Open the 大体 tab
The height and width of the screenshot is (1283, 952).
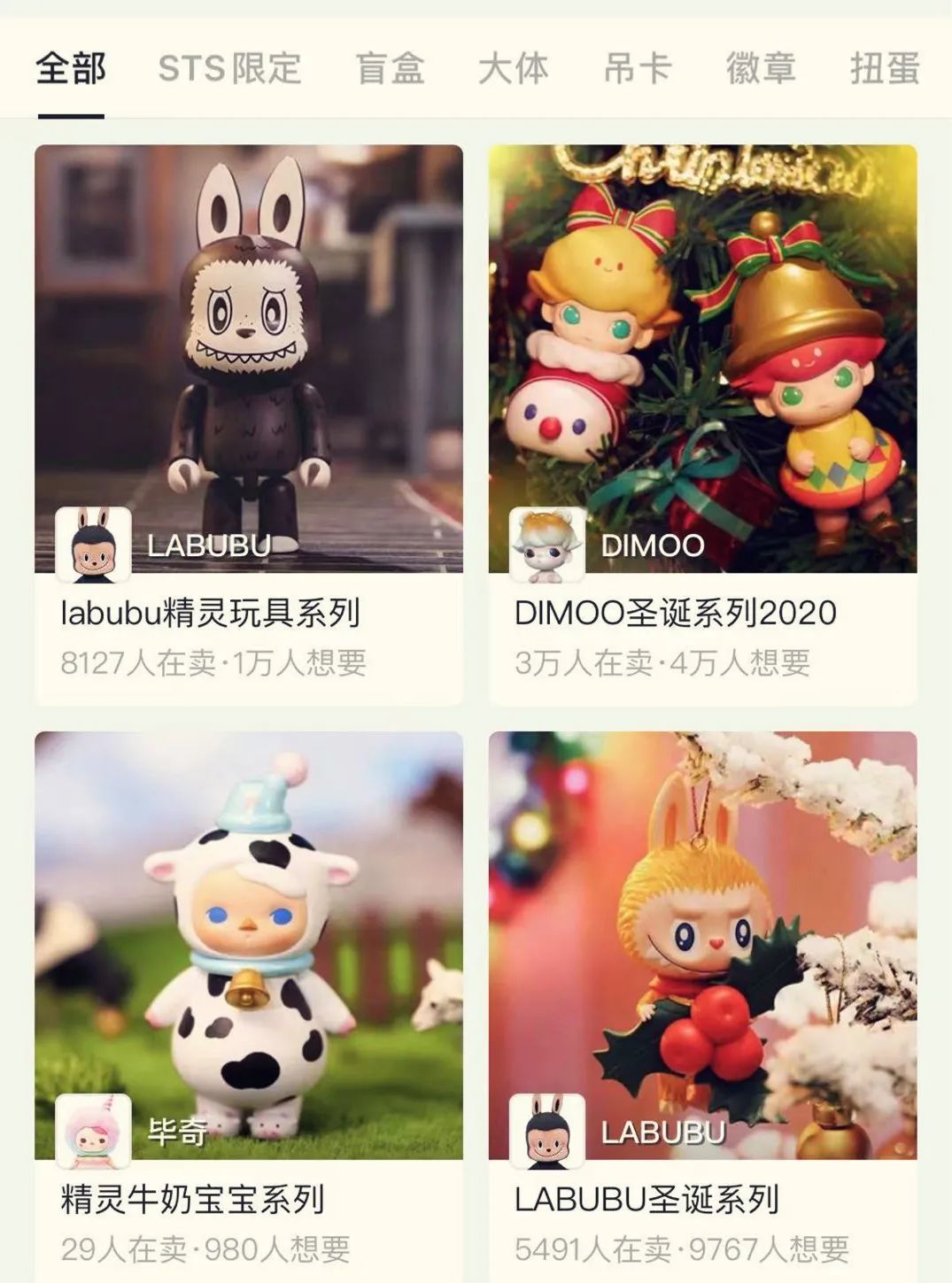point(514,68)
